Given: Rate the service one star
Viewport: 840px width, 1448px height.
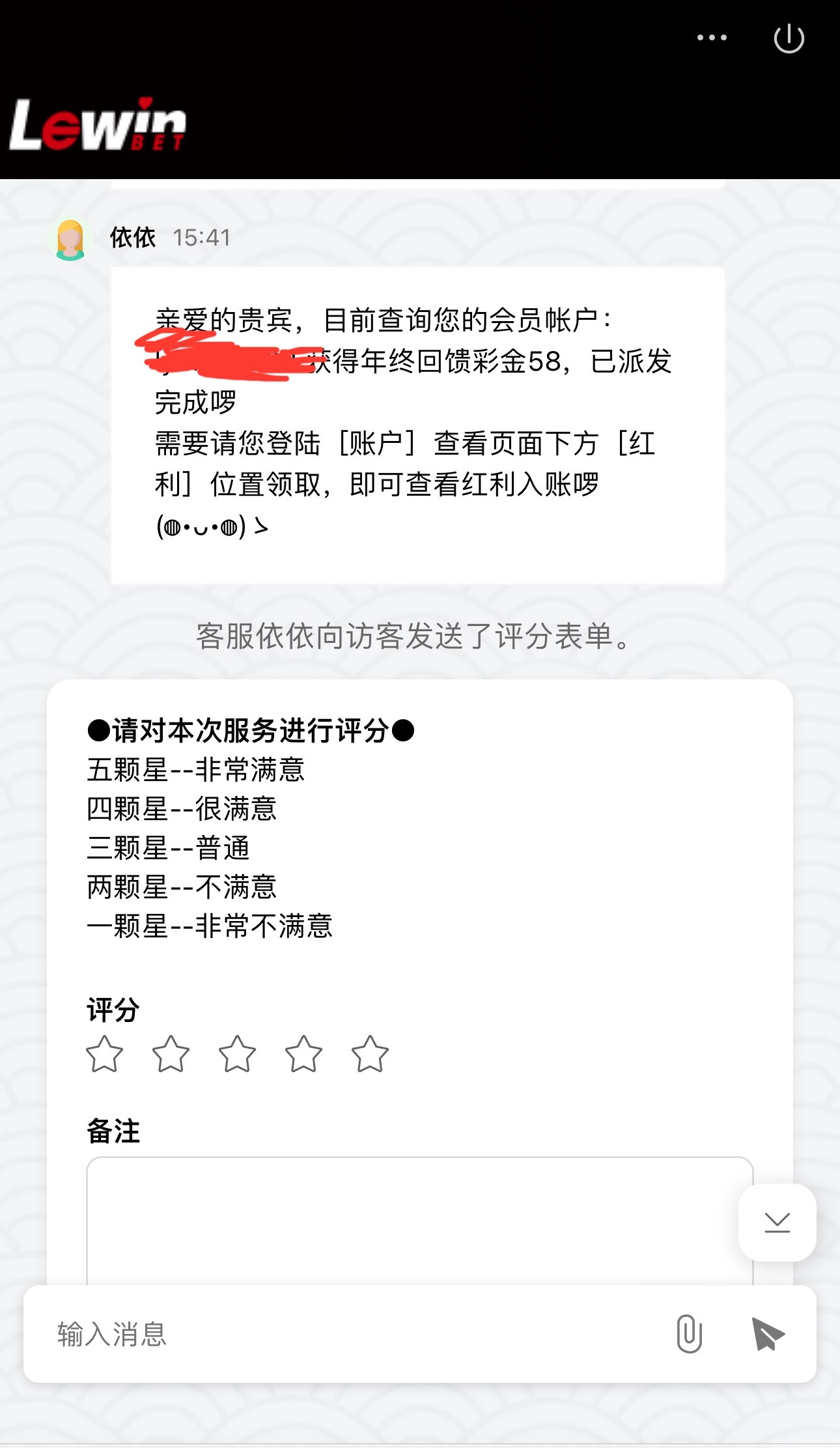Looking at the screenshot, I should click(104, 1054).
